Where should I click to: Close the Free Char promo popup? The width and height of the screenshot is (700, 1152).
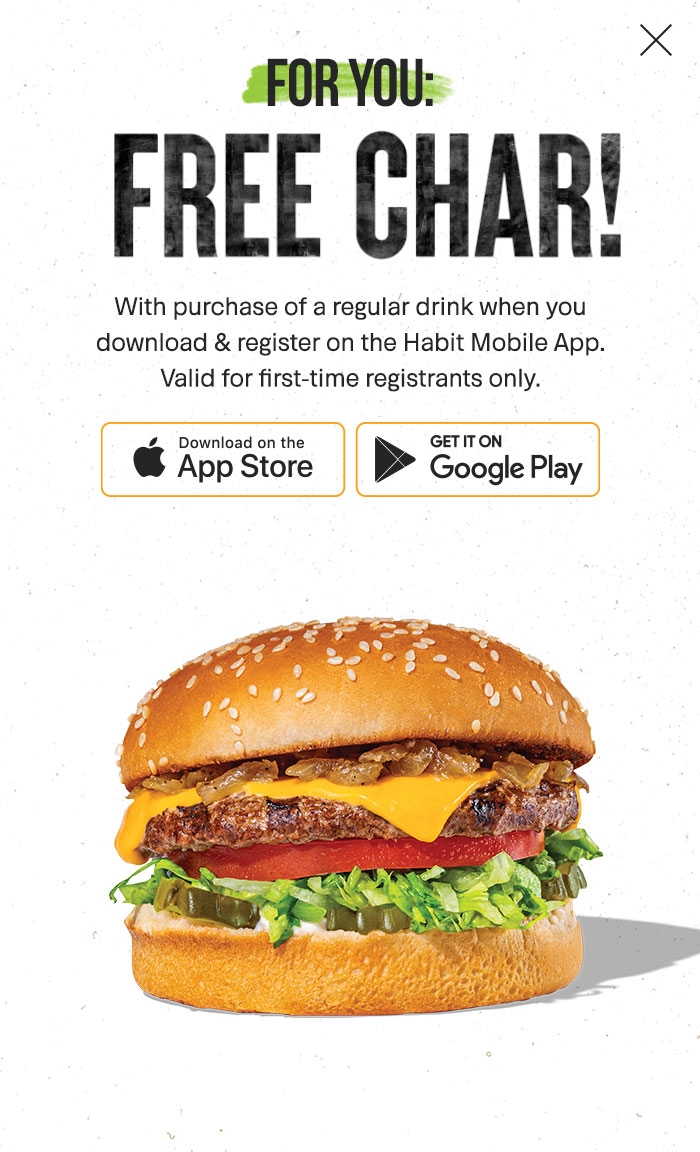656,40
